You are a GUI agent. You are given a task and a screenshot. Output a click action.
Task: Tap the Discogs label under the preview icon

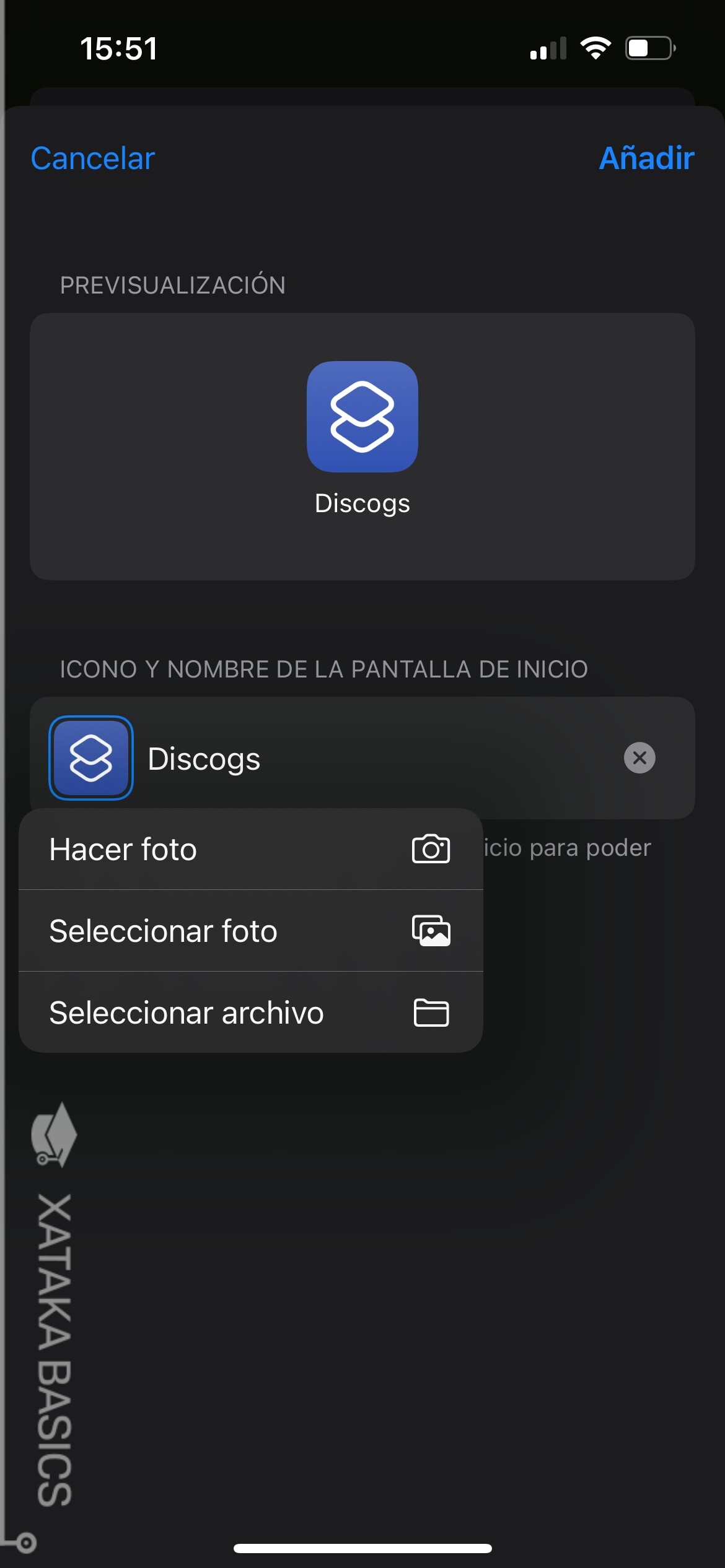pos(362,503)
